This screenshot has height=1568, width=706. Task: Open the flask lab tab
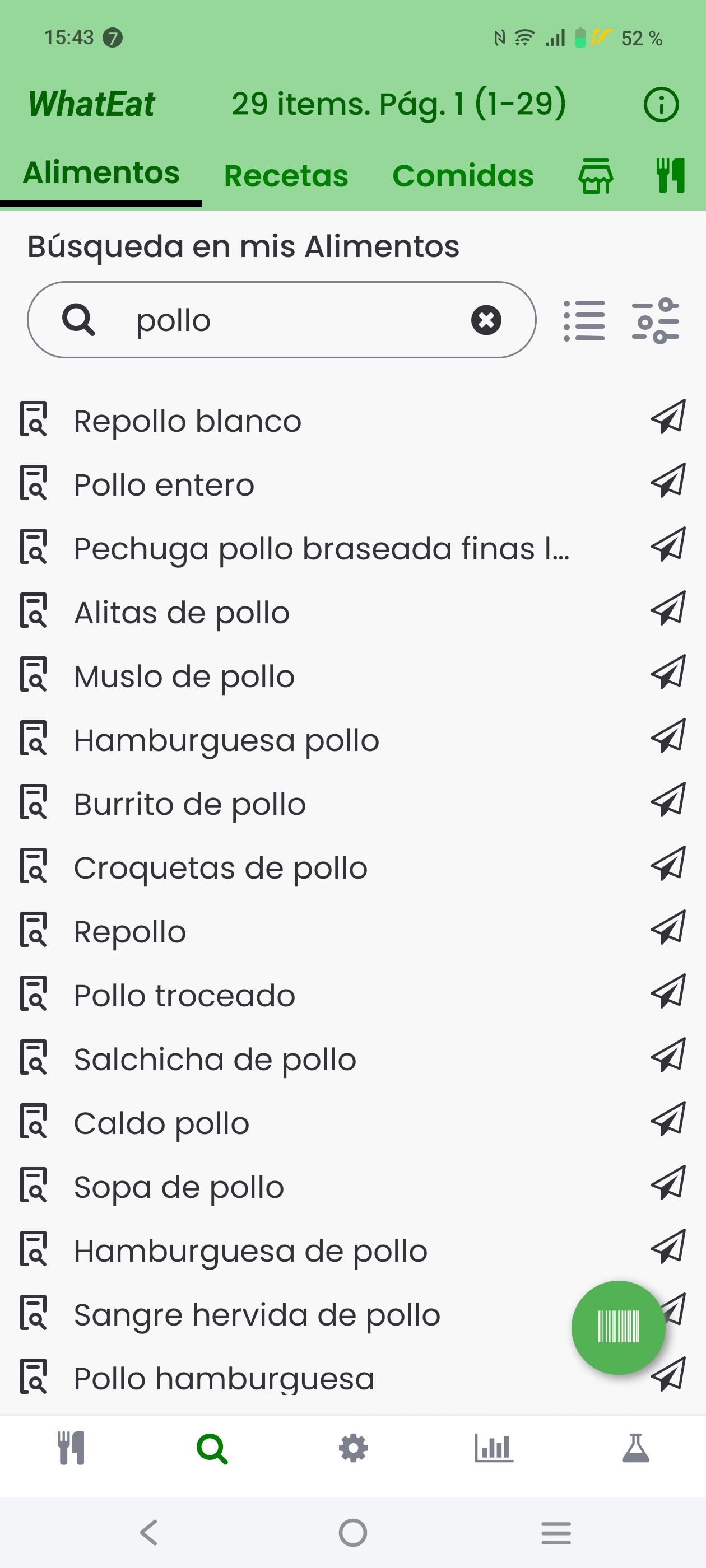tap(636, 1448)
